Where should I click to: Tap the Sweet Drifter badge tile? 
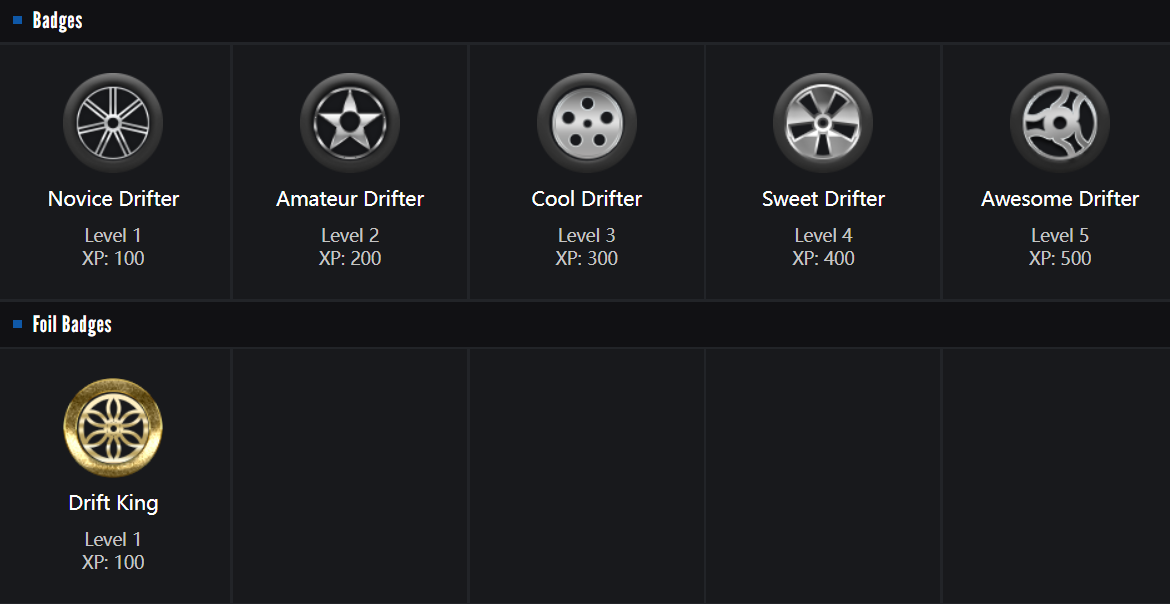tap(823, 123)
